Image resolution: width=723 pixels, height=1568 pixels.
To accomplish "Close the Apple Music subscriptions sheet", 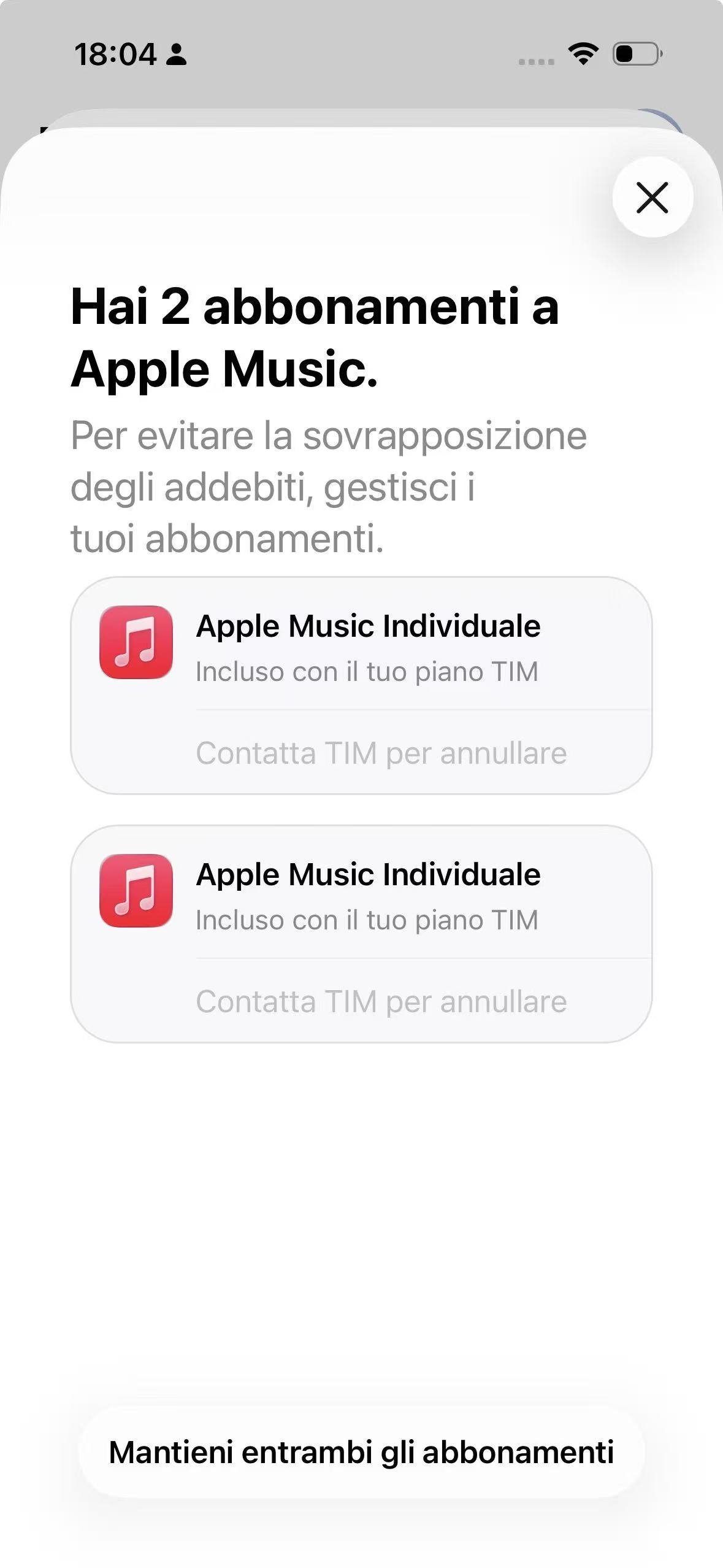I will click(x=652, y=198).
